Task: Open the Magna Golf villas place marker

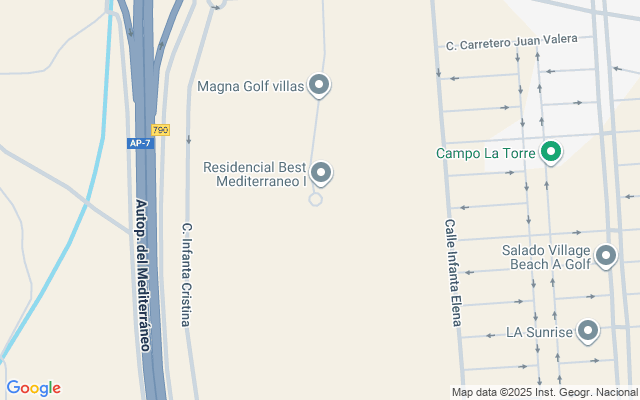Action: click(x=319, y=85)
